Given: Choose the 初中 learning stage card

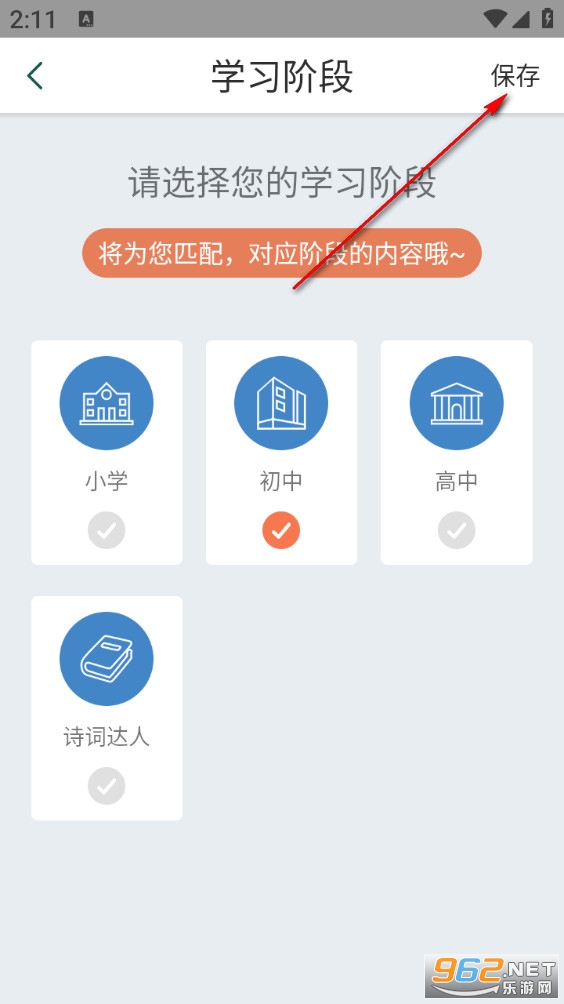Looking at the screenshot, I should [x=281, y=452].
